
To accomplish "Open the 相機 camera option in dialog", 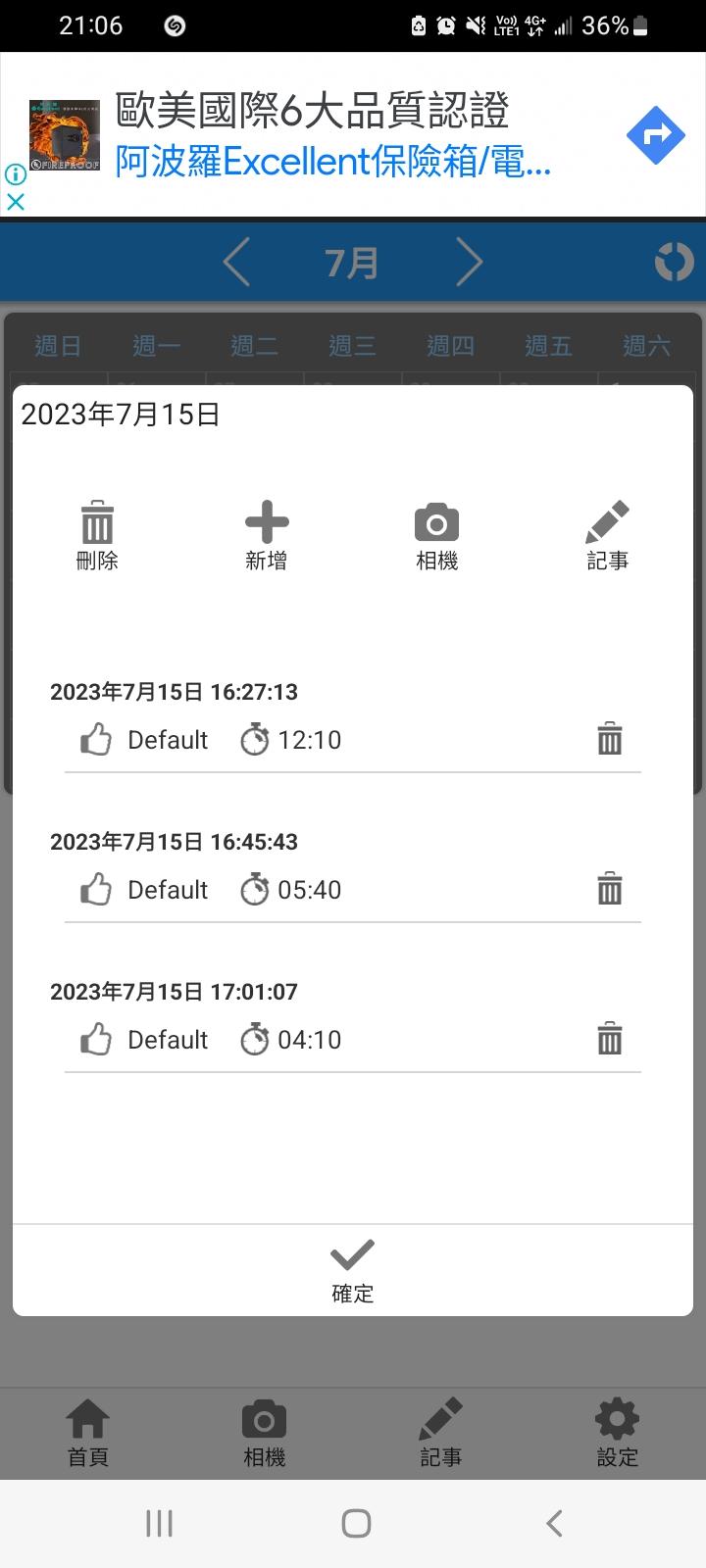I will pyautogui.click(x=436, y=535).
